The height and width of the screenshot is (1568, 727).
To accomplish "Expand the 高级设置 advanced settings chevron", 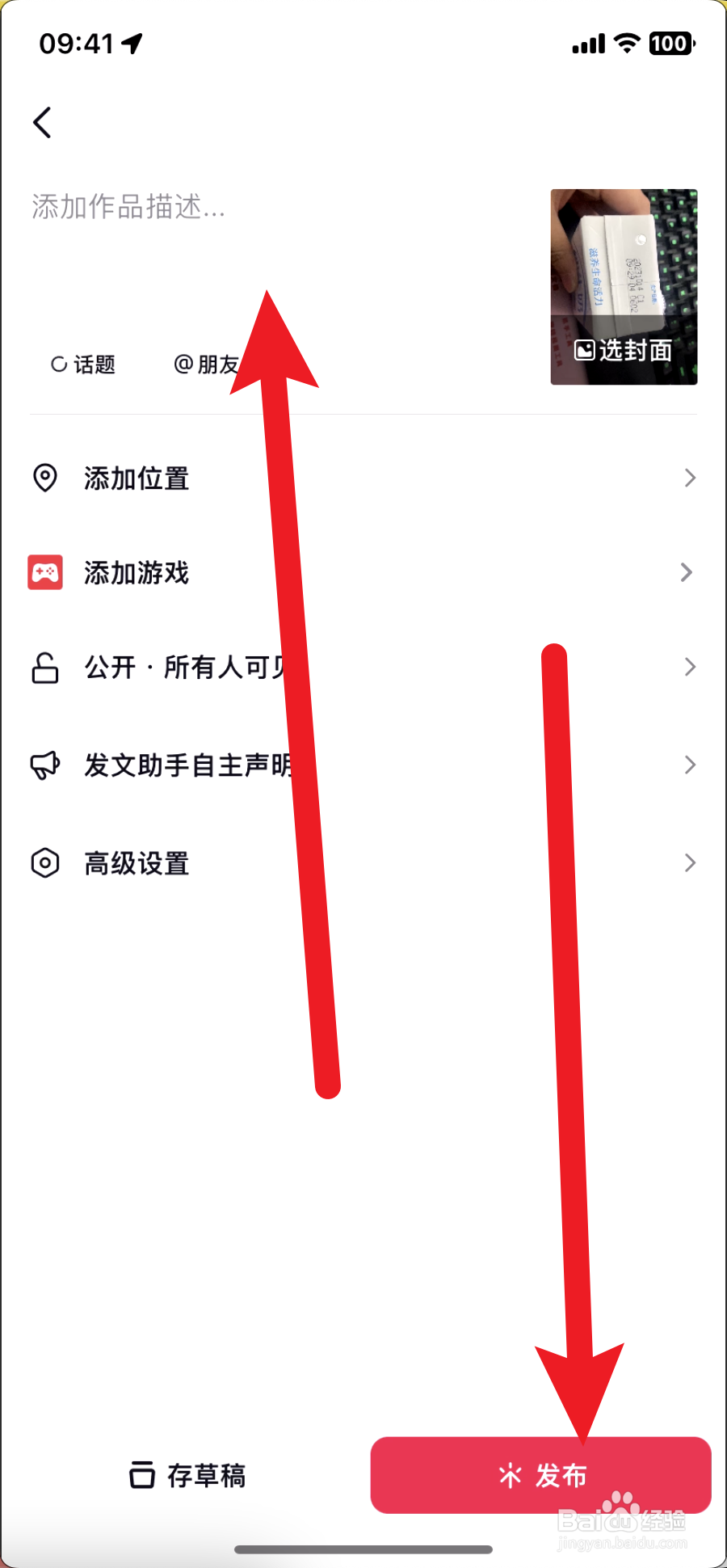I will 690,862.
